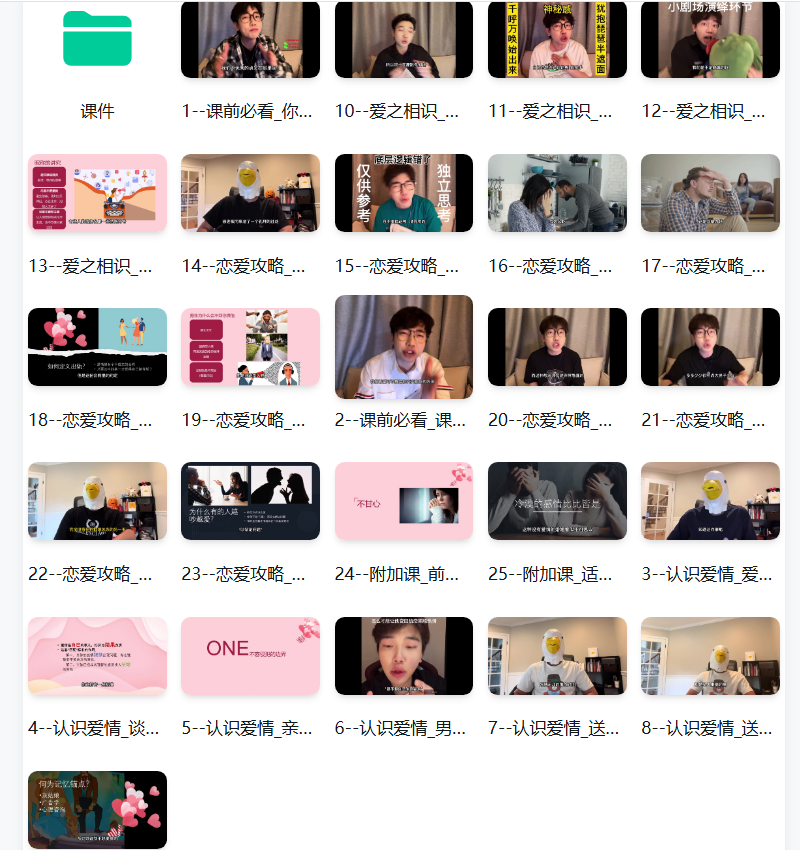Open video 5--认识爱情
800x850 pixels.
click(250, 655)
